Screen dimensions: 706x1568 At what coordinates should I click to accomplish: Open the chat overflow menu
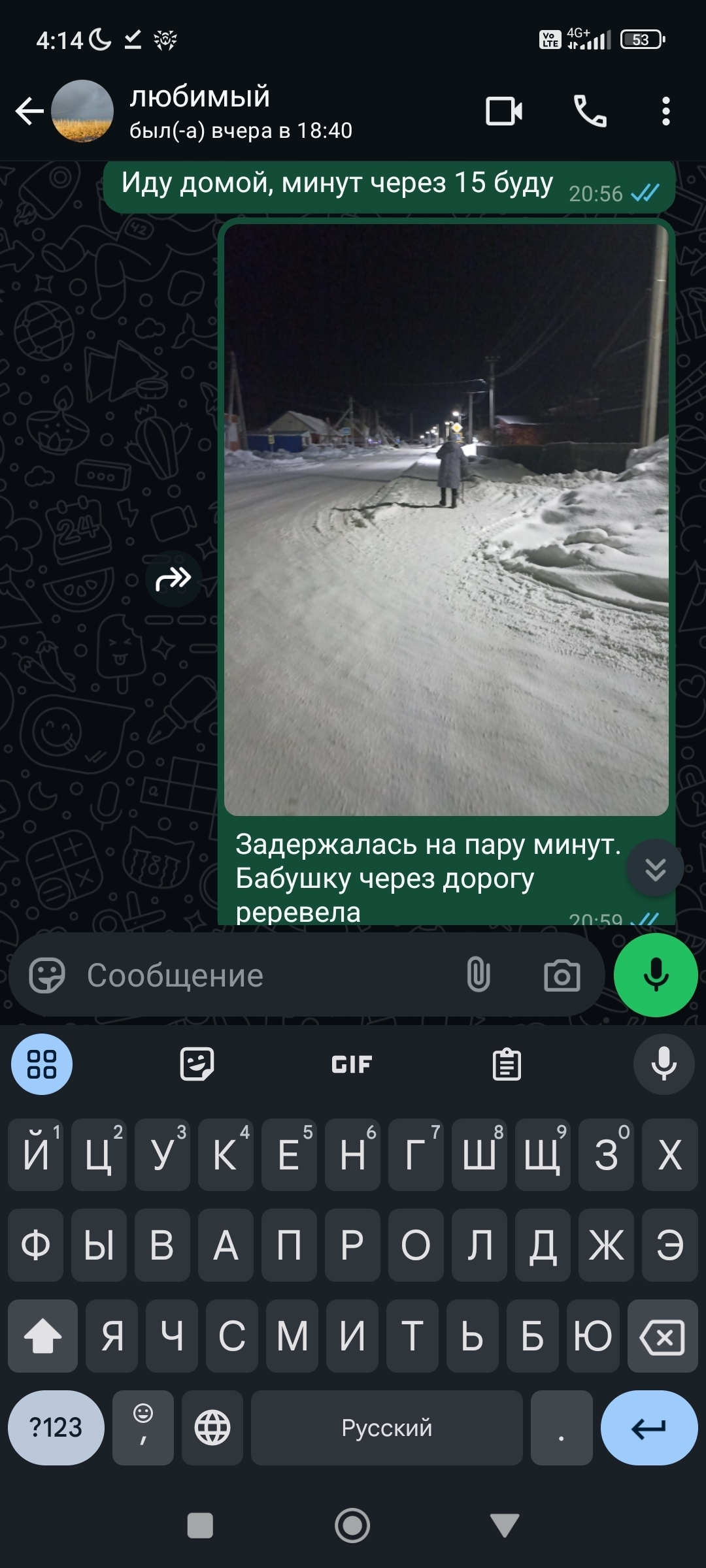[x=665, y=111]
